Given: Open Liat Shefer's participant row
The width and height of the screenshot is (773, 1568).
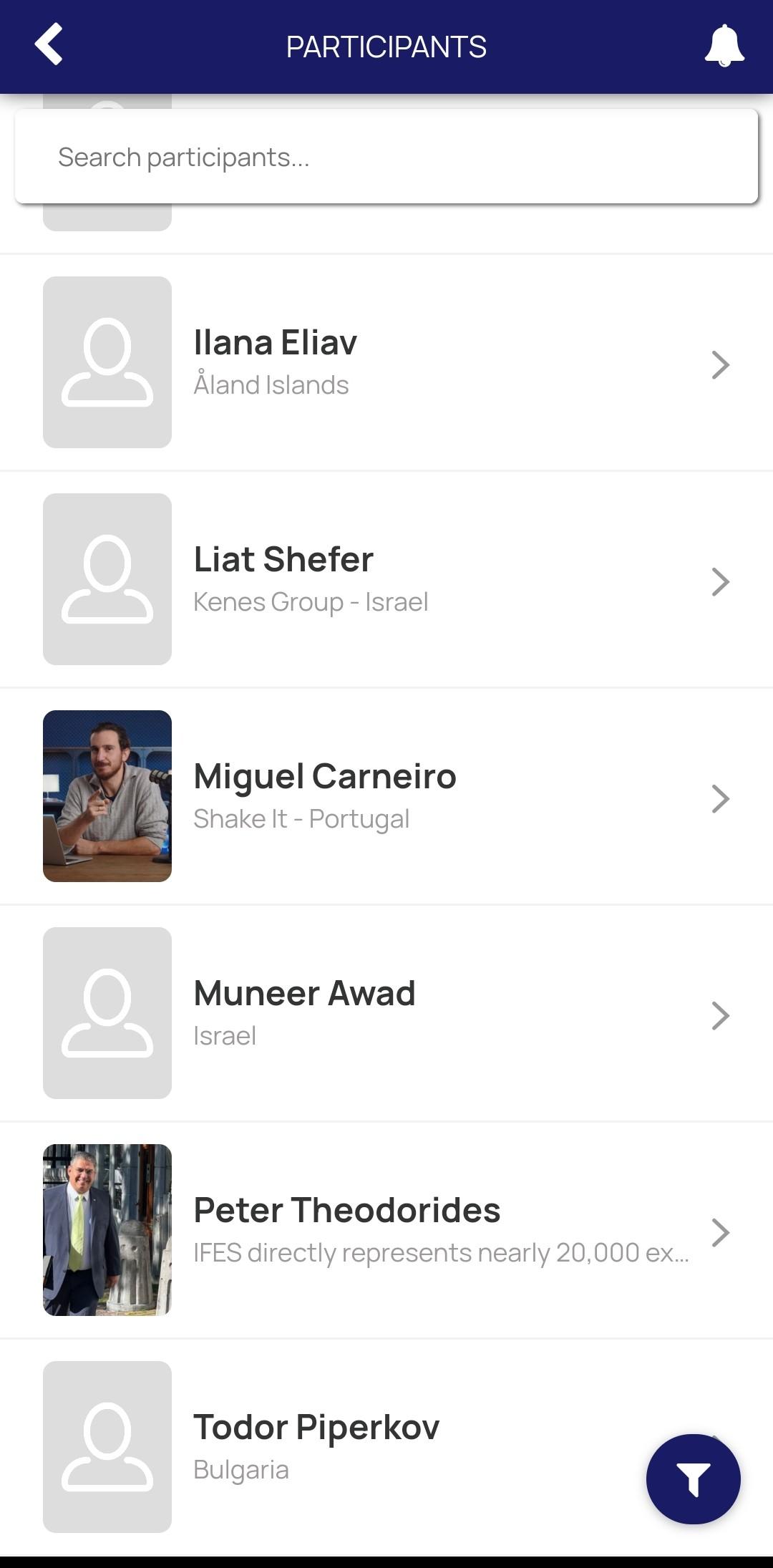Looking at the screenshot, I should [386, 580].
